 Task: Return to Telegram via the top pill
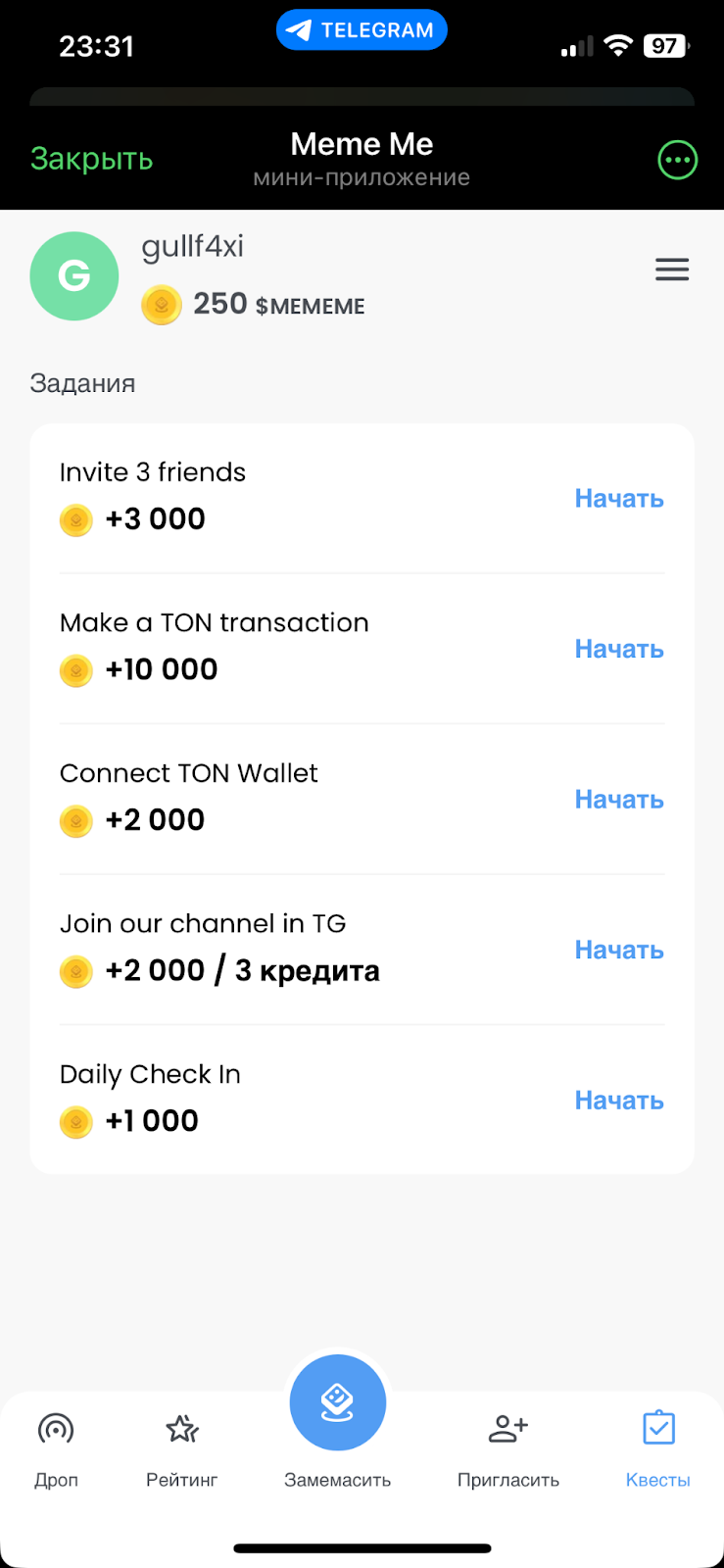[x=362, y=30]
